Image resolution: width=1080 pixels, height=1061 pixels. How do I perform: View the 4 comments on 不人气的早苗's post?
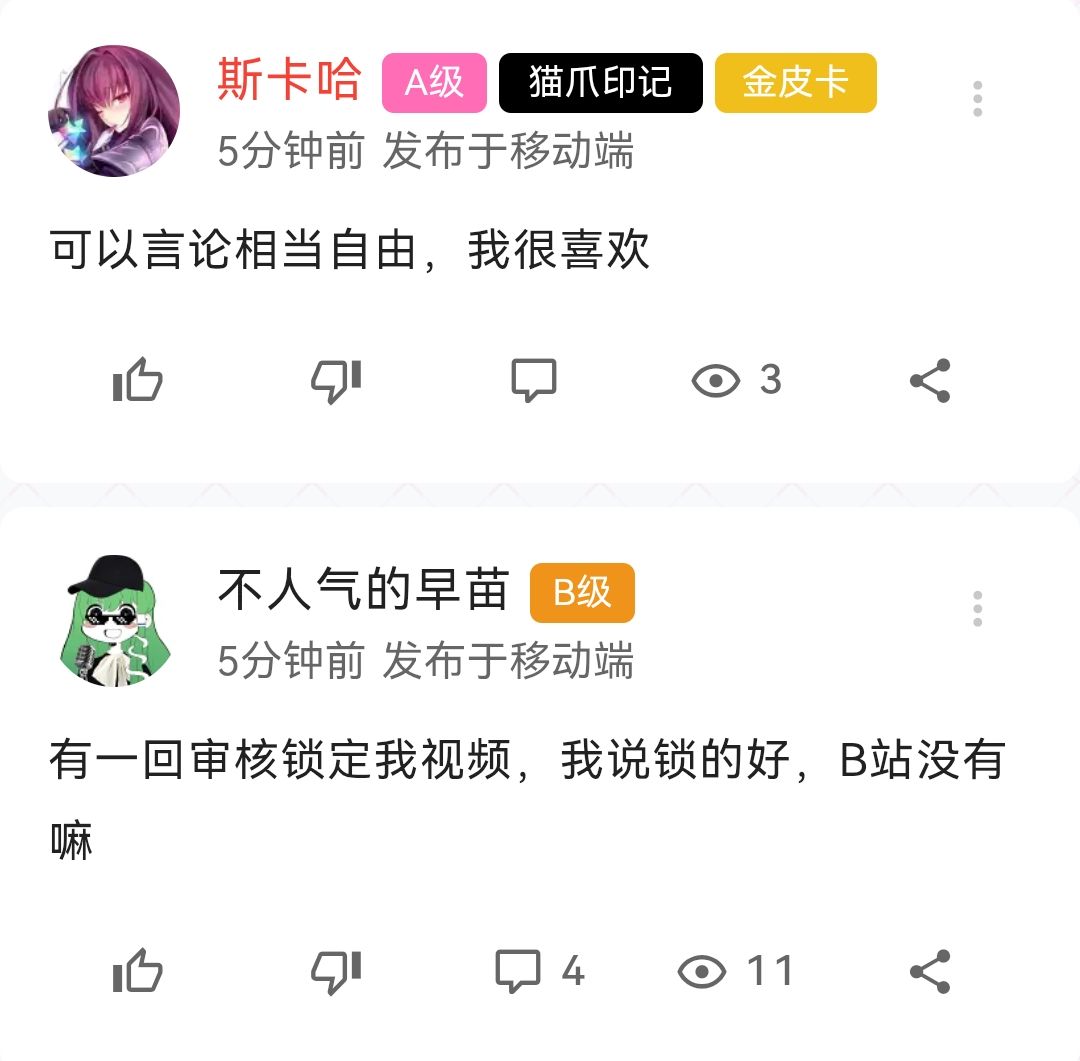[540, 971]
